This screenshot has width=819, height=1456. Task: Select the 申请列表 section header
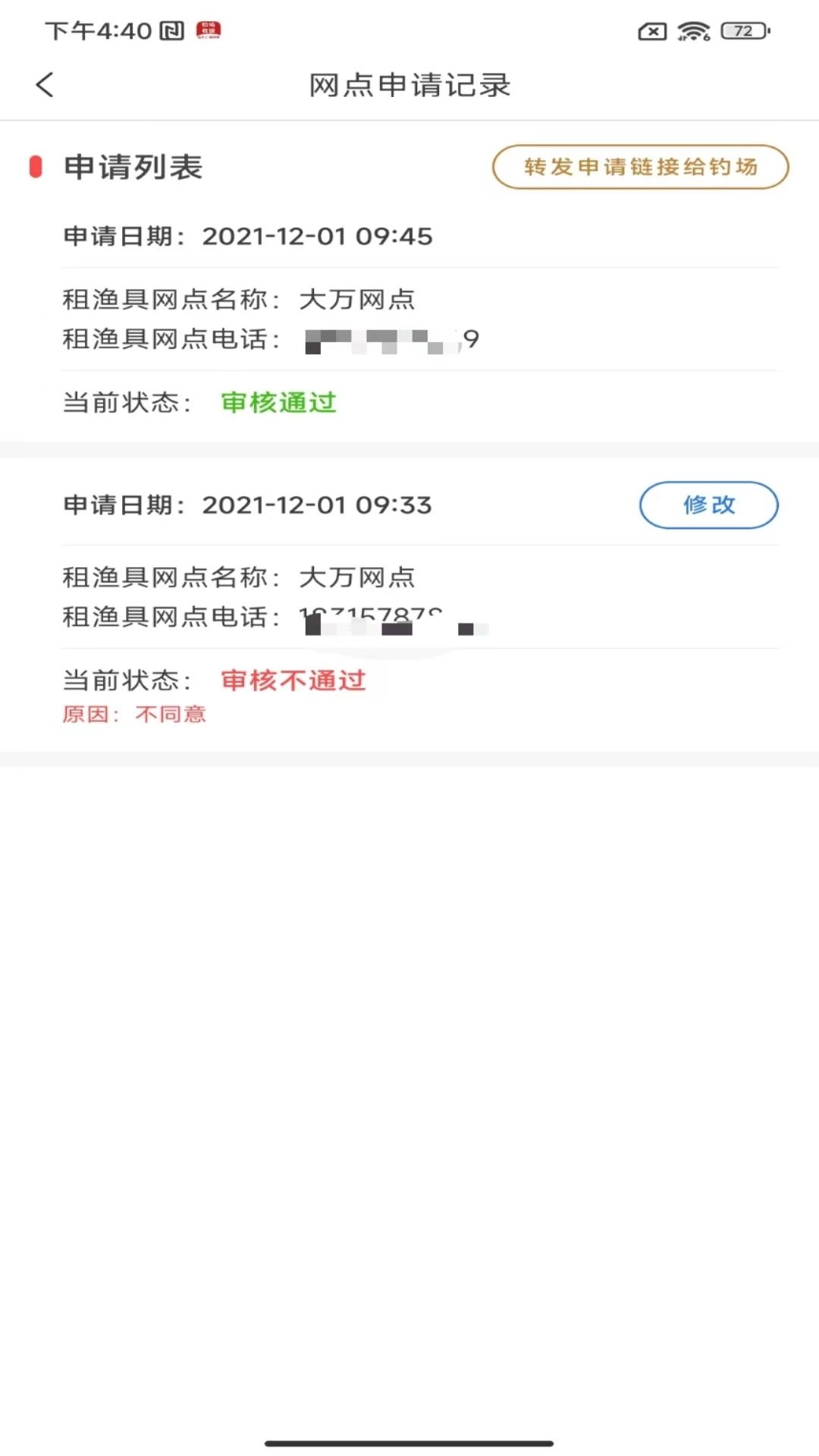[134, 168]
